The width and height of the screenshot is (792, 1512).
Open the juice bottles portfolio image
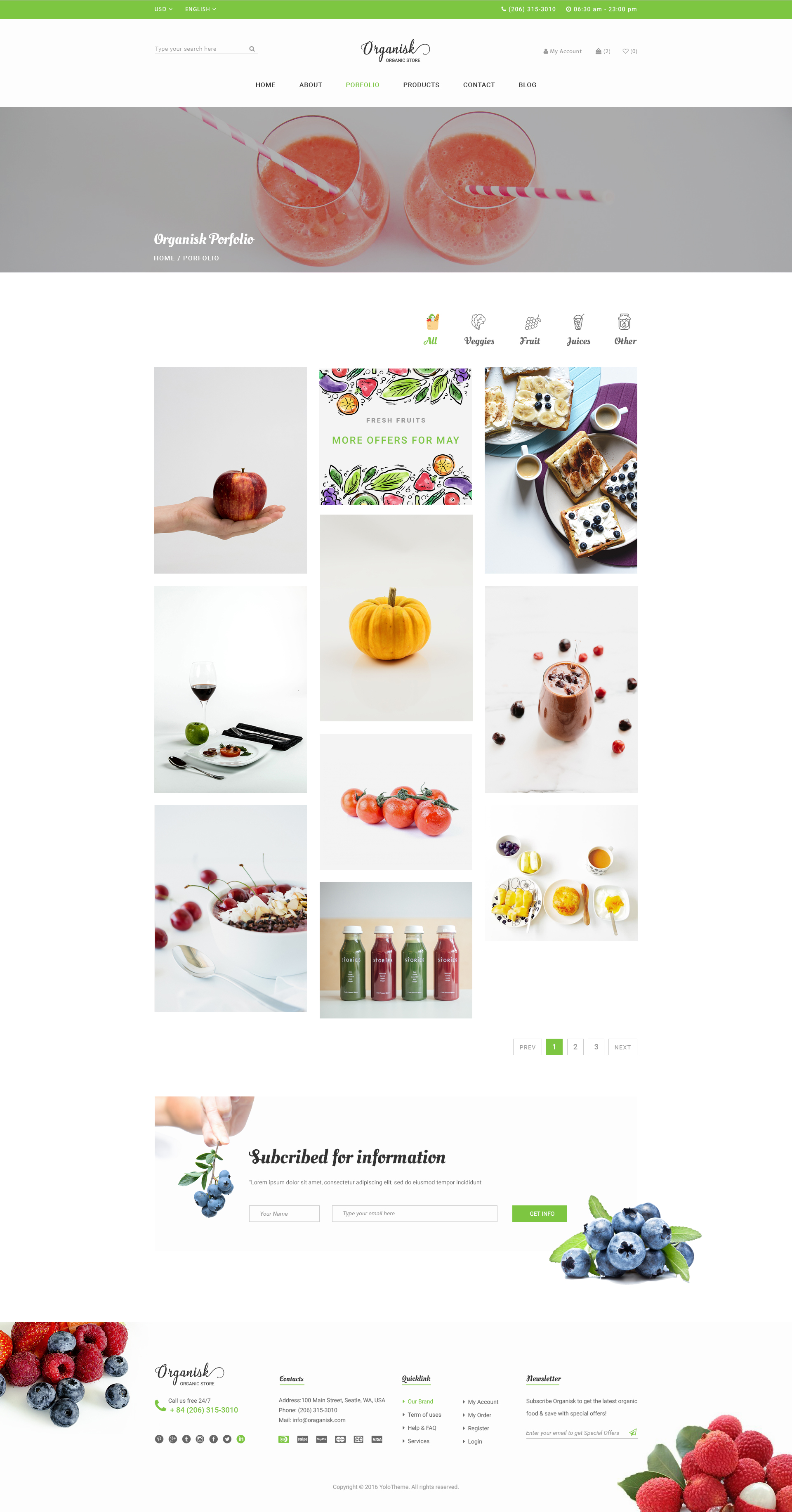[x=396, y=950]
